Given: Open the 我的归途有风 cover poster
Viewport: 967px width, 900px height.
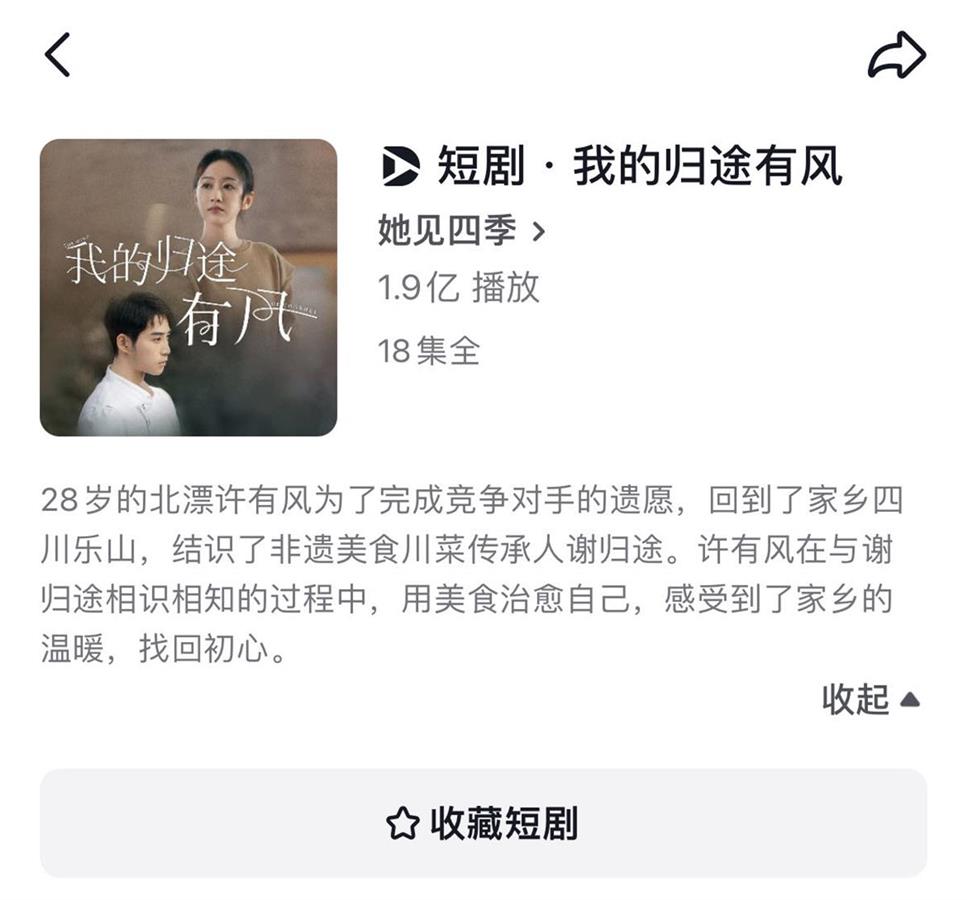Looking at the screenshot, I should click(x=188, y=288).
